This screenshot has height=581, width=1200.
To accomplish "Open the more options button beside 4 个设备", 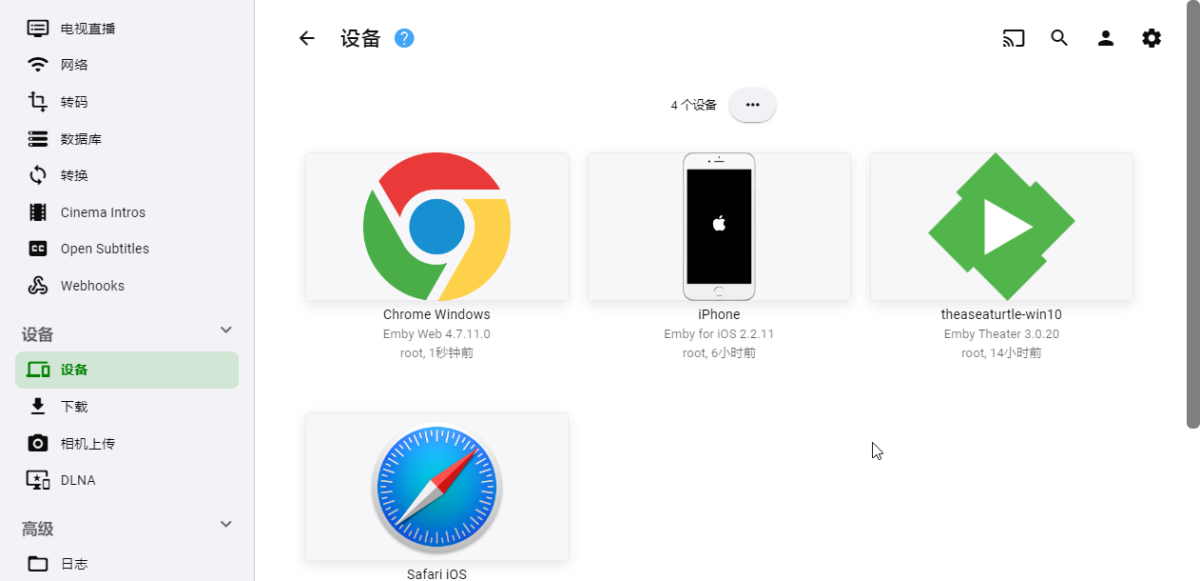I will pos(752,105).
